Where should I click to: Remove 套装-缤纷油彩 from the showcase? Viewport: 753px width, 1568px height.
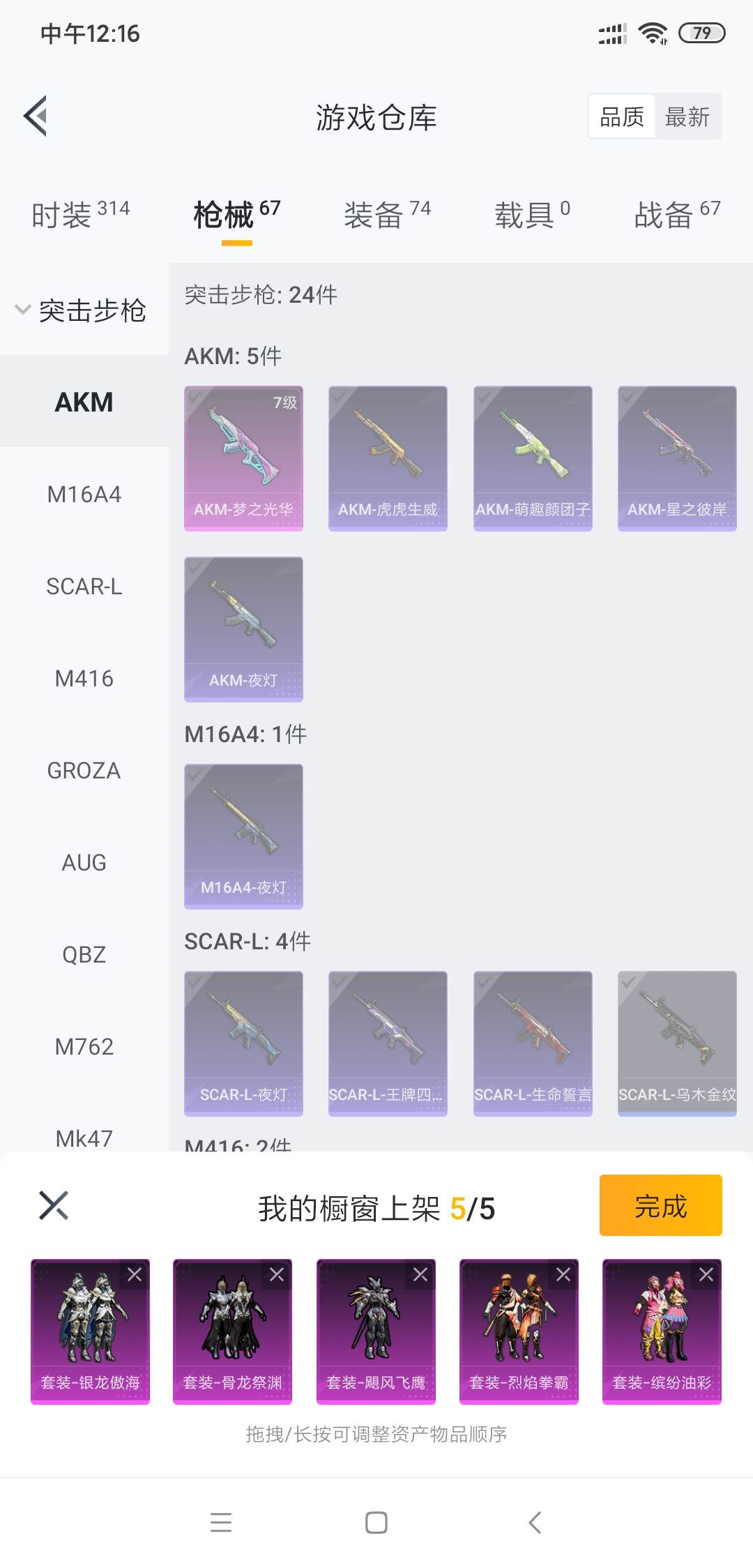[706, 1275]
